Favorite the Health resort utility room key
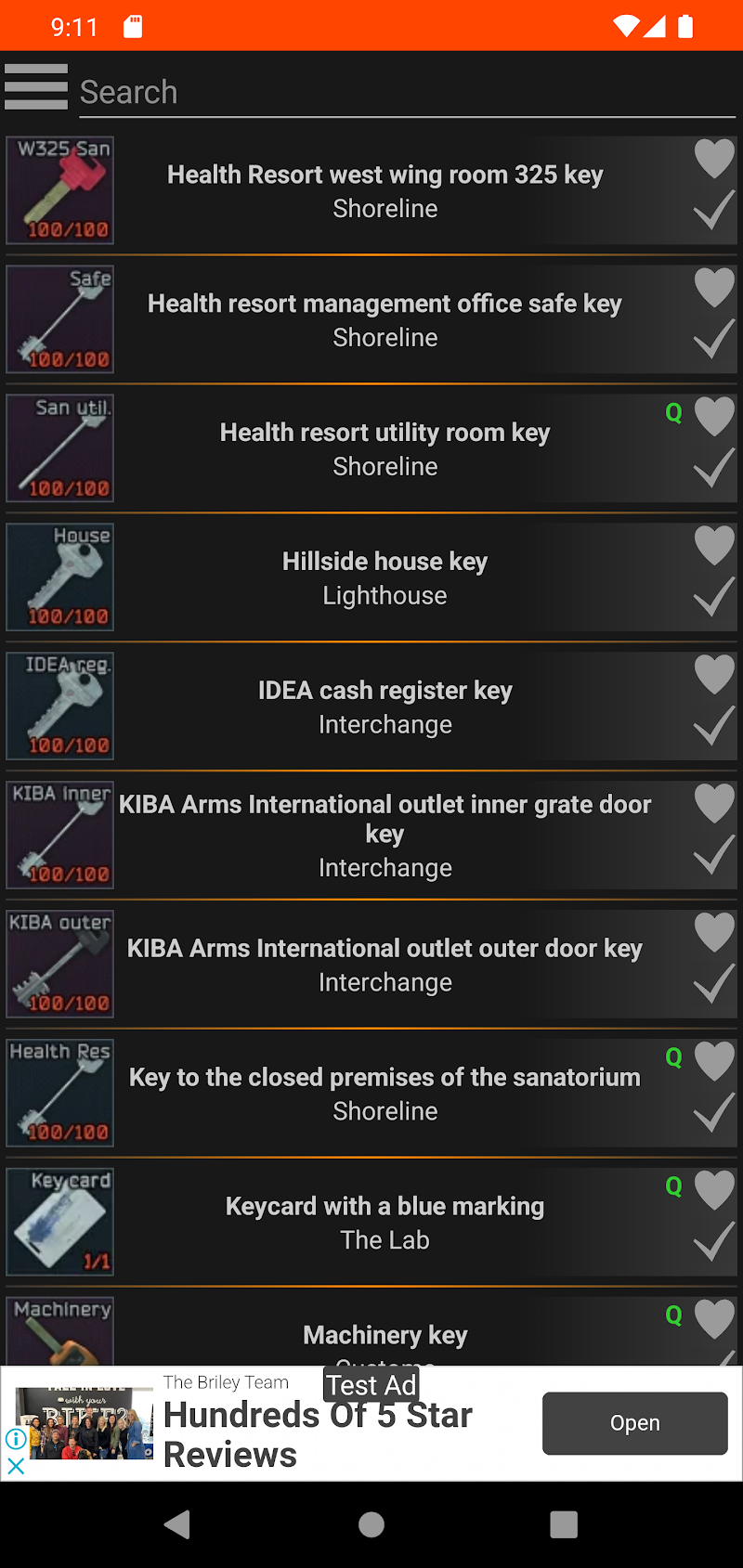This screenshot has width=743, height=1568. pos(714,416)
